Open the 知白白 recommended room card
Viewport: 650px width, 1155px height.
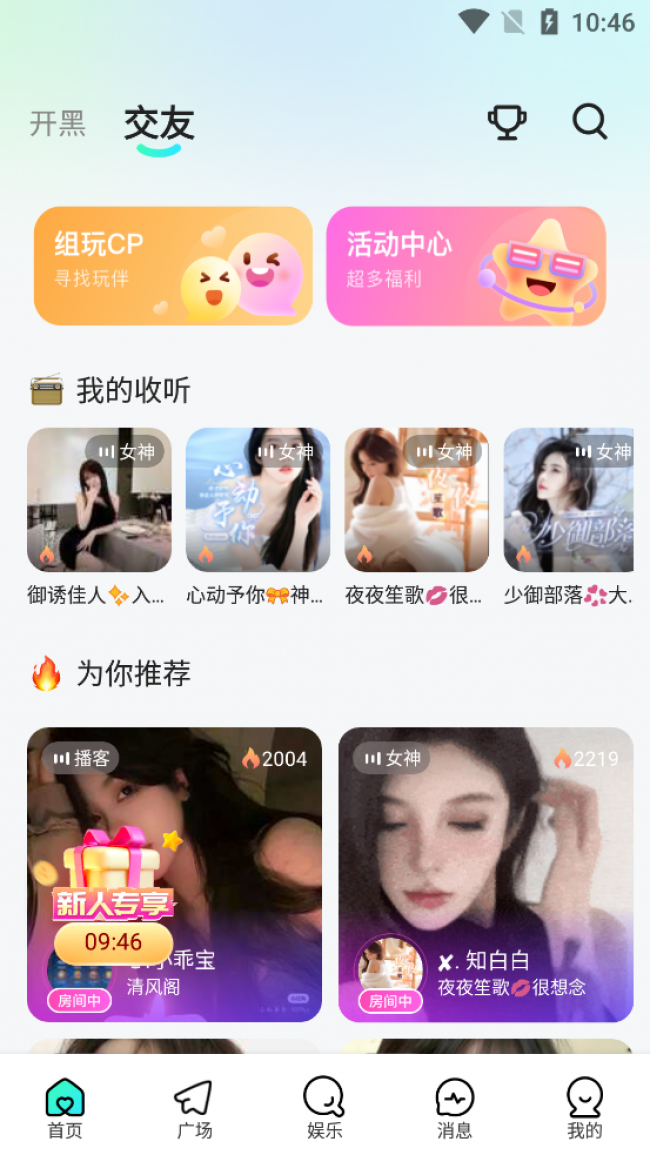(486, 874)
